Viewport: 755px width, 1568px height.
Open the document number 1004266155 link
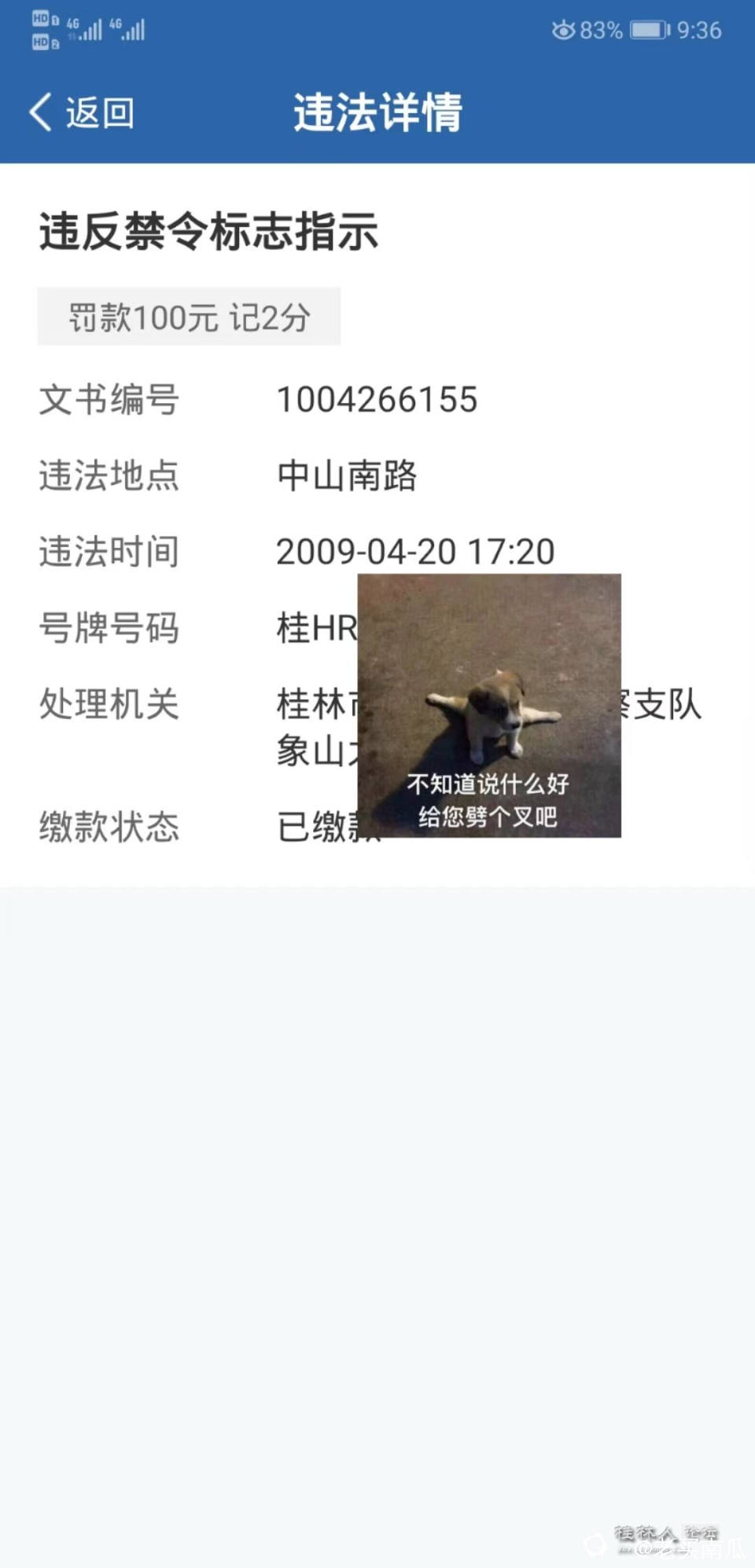[377, 400]
